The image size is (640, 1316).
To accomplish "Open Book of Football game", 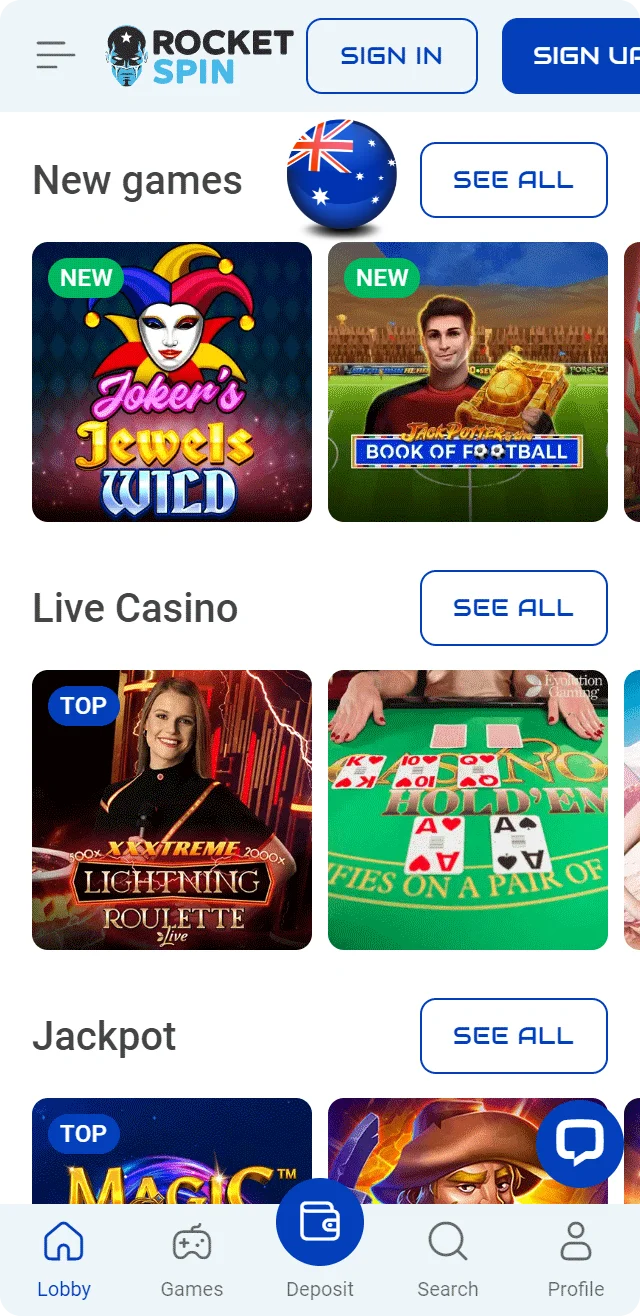I will 467,382.
